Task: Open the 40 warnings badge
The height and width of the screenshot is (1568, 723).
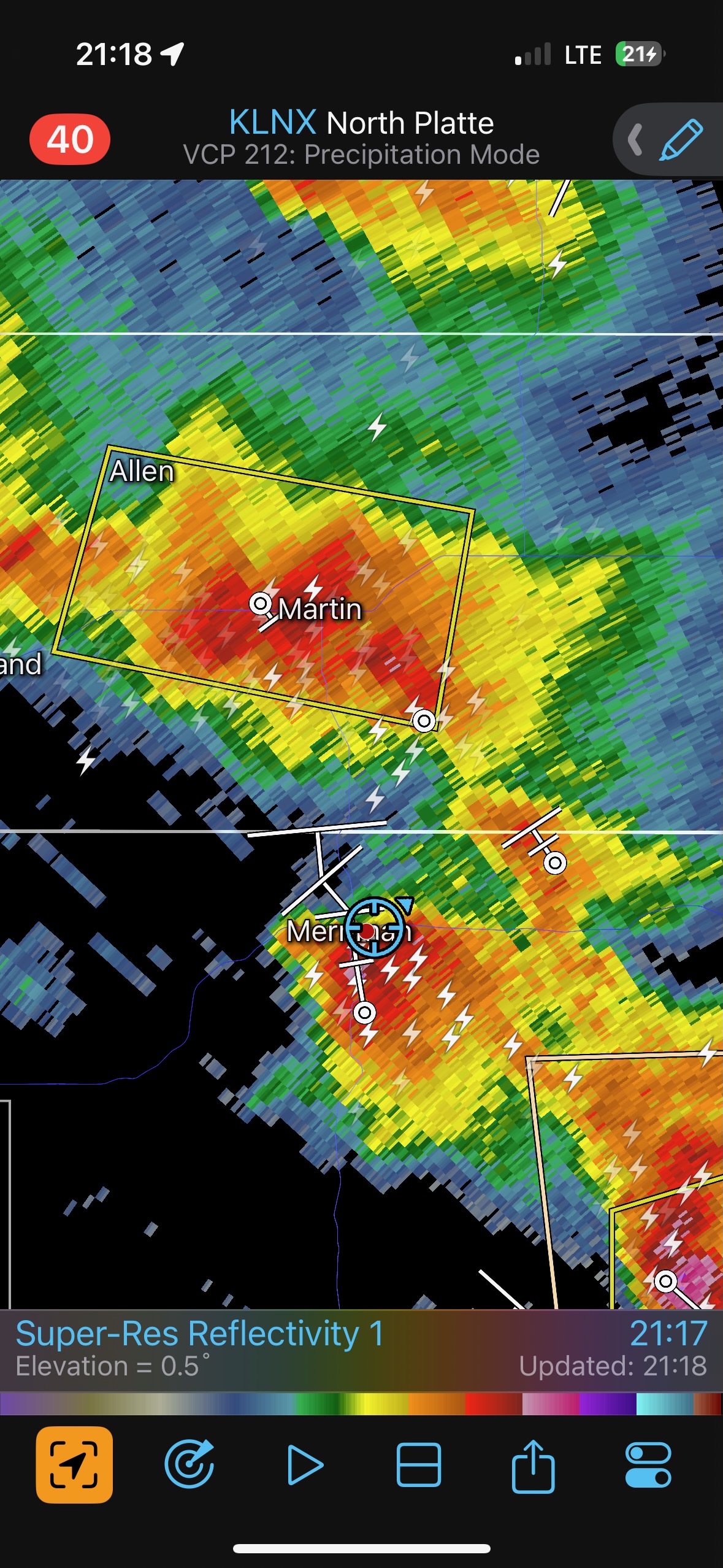Action: coord(70,139)
